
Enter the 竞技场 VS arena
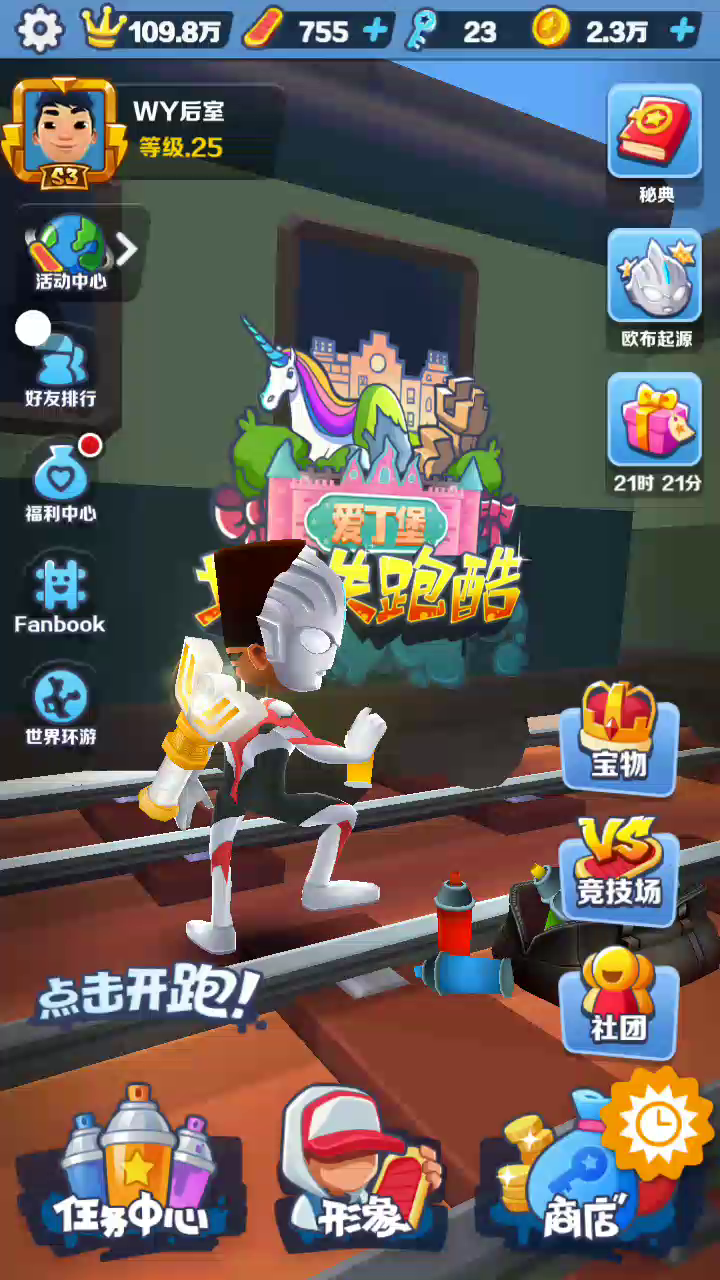618,866
